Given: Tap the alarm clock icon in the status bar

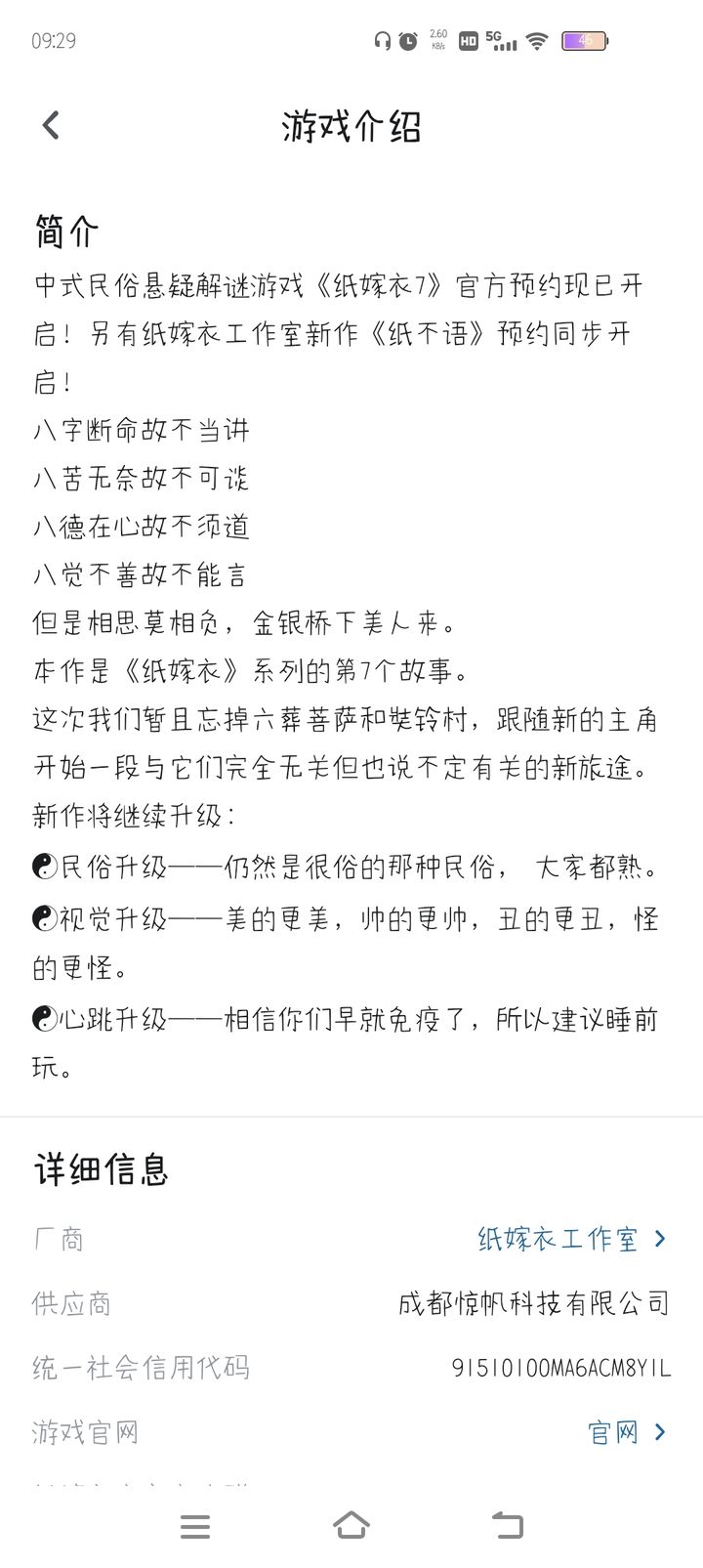Looking at the screenshot, I should (x=406, y=41).
